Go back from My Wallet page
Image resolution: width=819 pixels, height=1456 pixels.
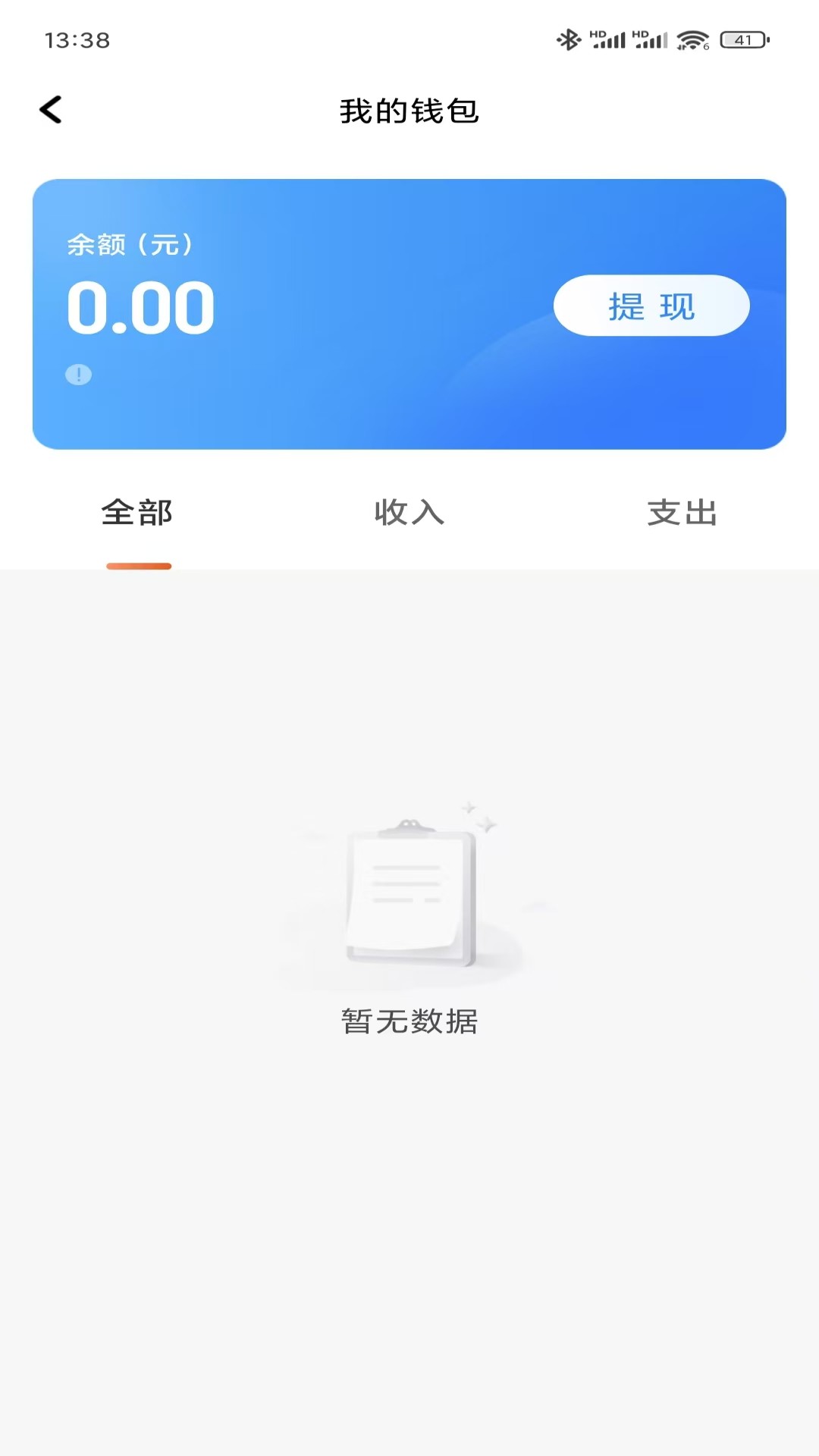(51, 110)
